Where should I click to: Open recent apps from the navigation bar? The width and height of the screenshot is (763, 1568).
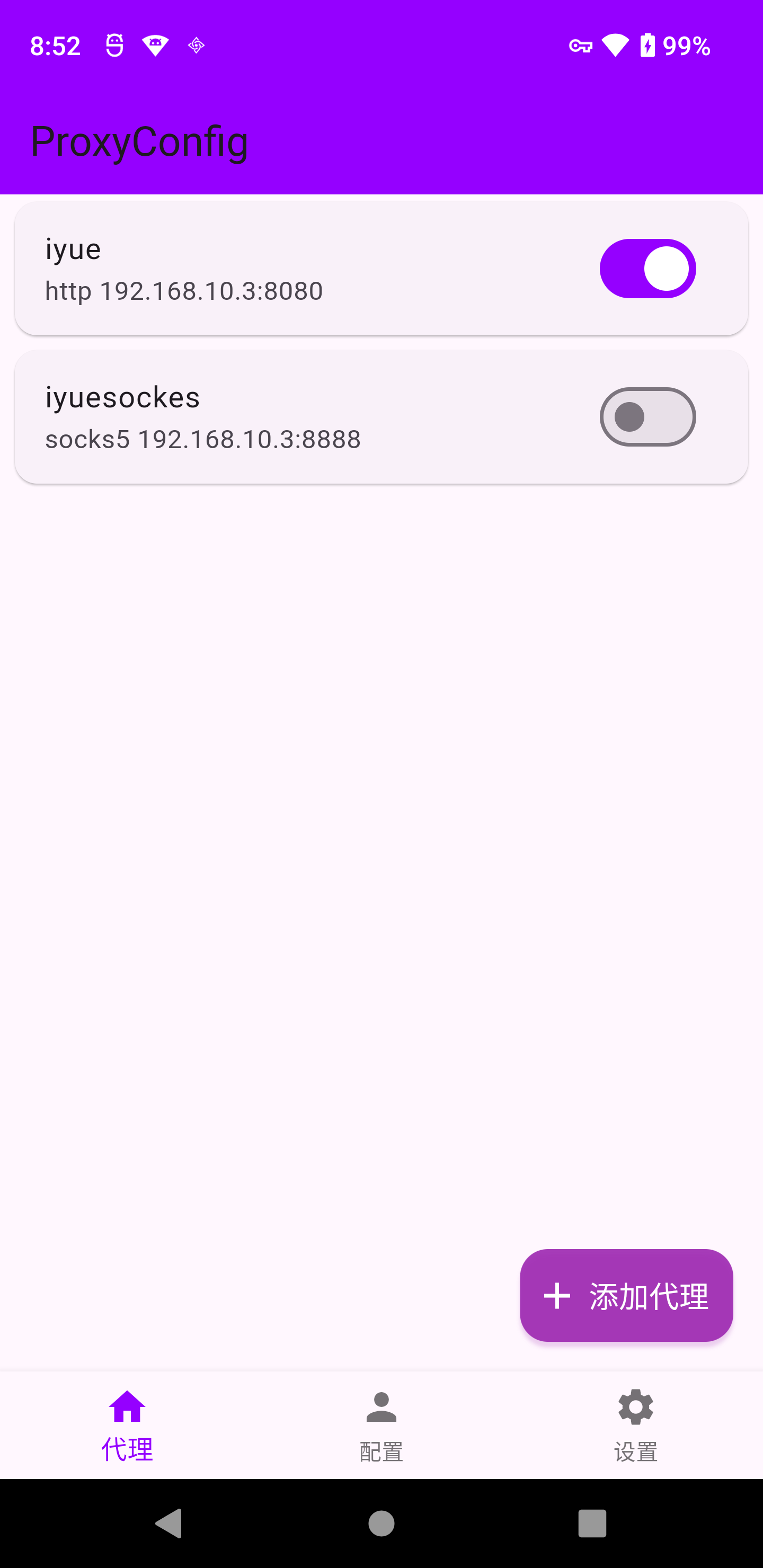coord(592,1523)
